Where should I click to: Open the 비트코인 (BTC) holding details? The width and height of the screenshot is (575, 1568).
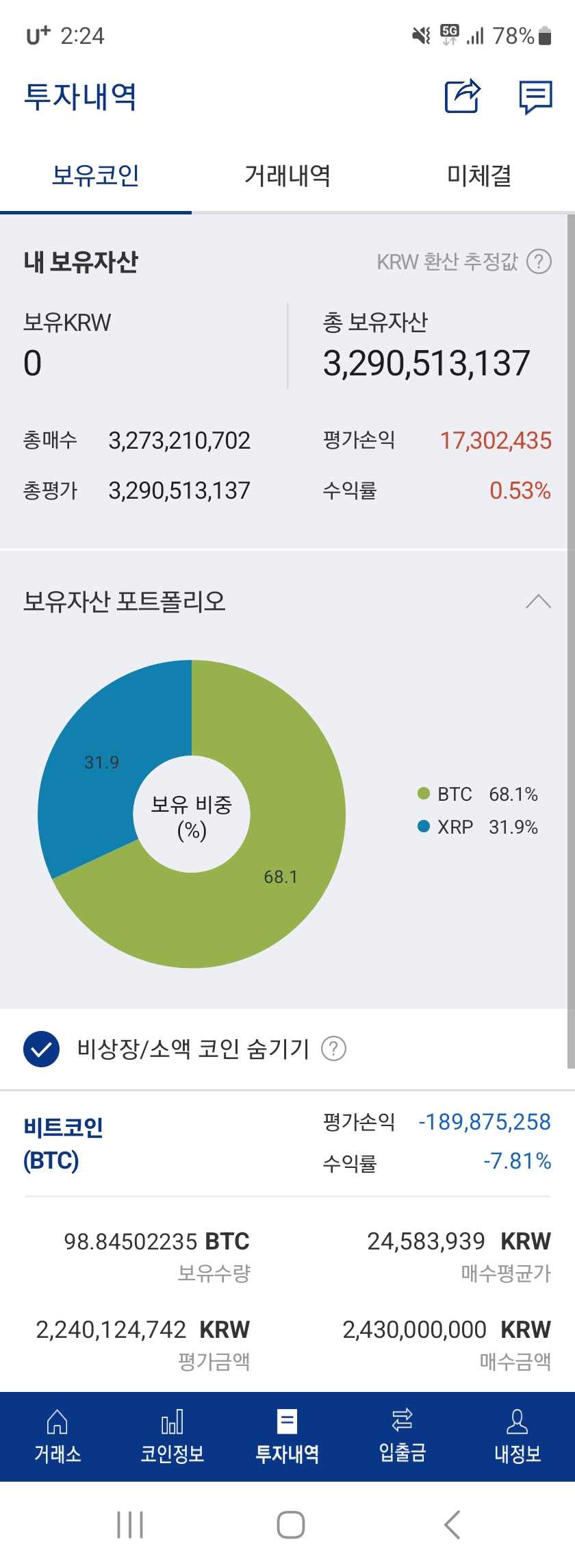coord(63,1143)
